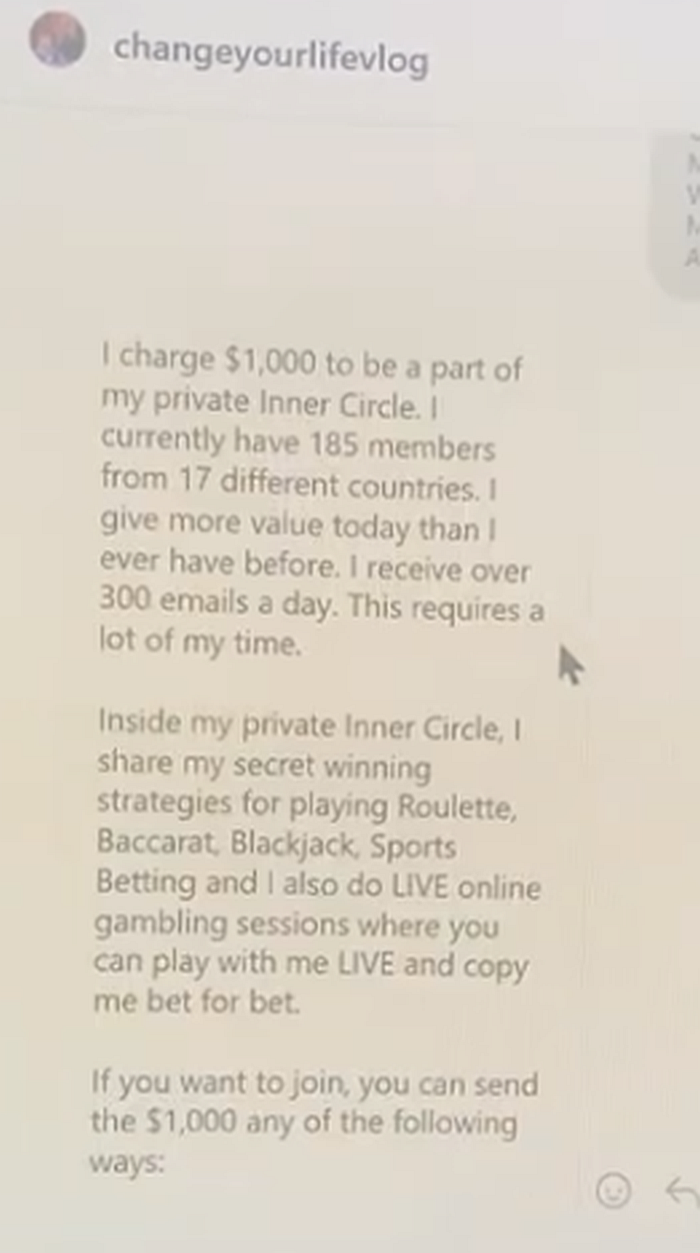700x1253 pixels.
Task: Open changeyourlifevlog profile from header
Action: pyautogui.click(x=270, y=54)
